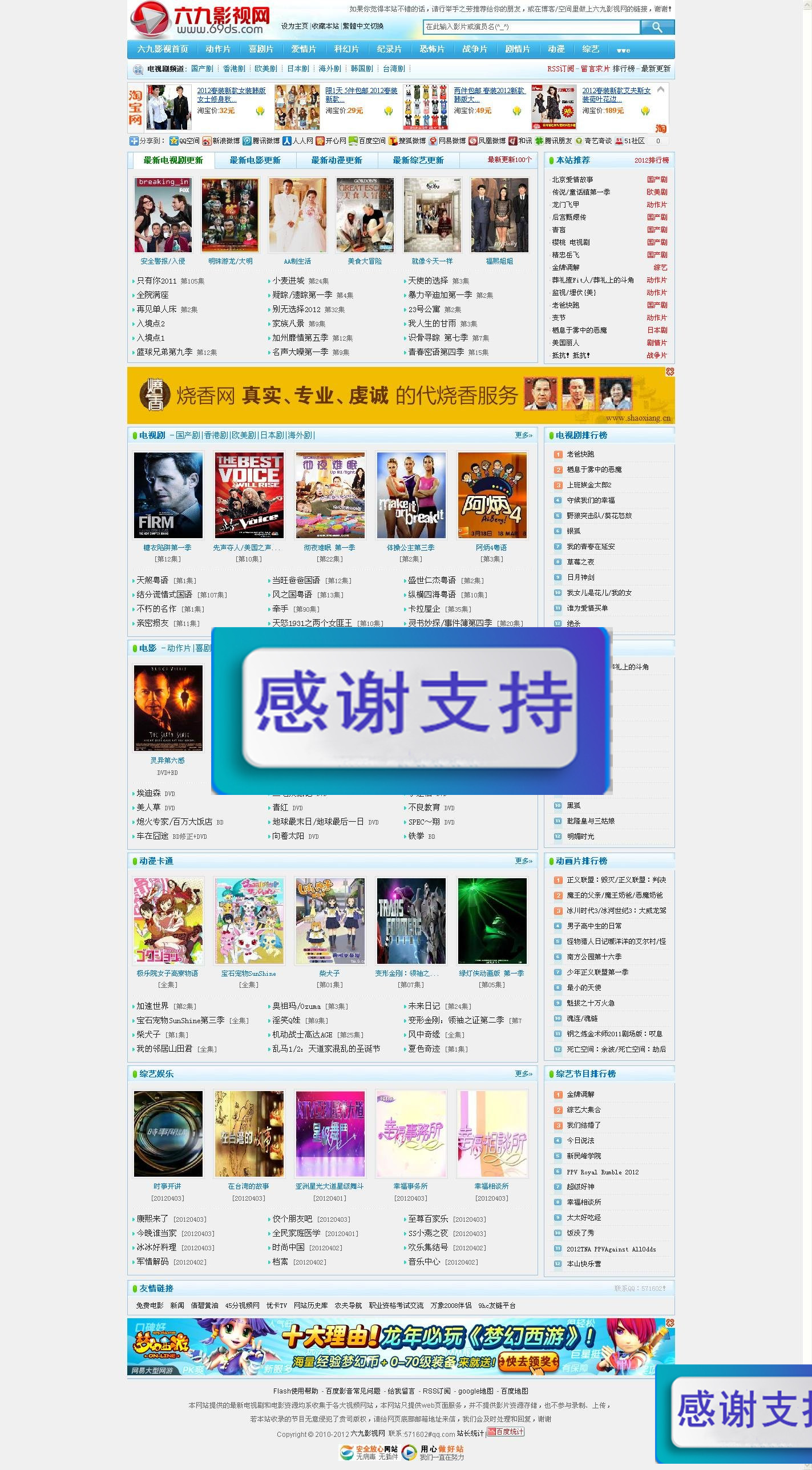Open the 灵异第六感 movie poster
This screenshot has height=1470, width=812.
[168, 708]
